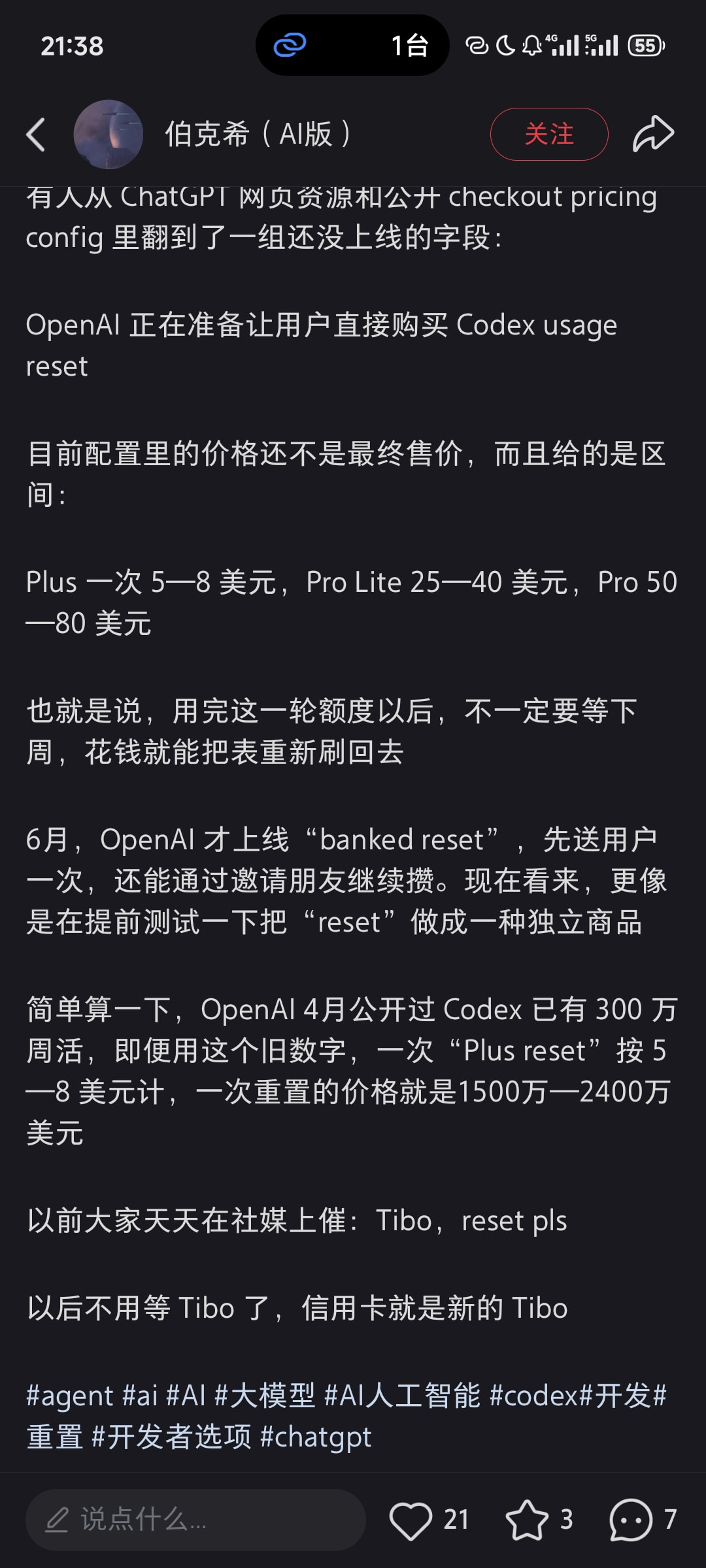This screenshot has width=706, height=1568.
Task: Favorite this post with the star icon
Action: pyautogui.click(x=527, y=1520)
